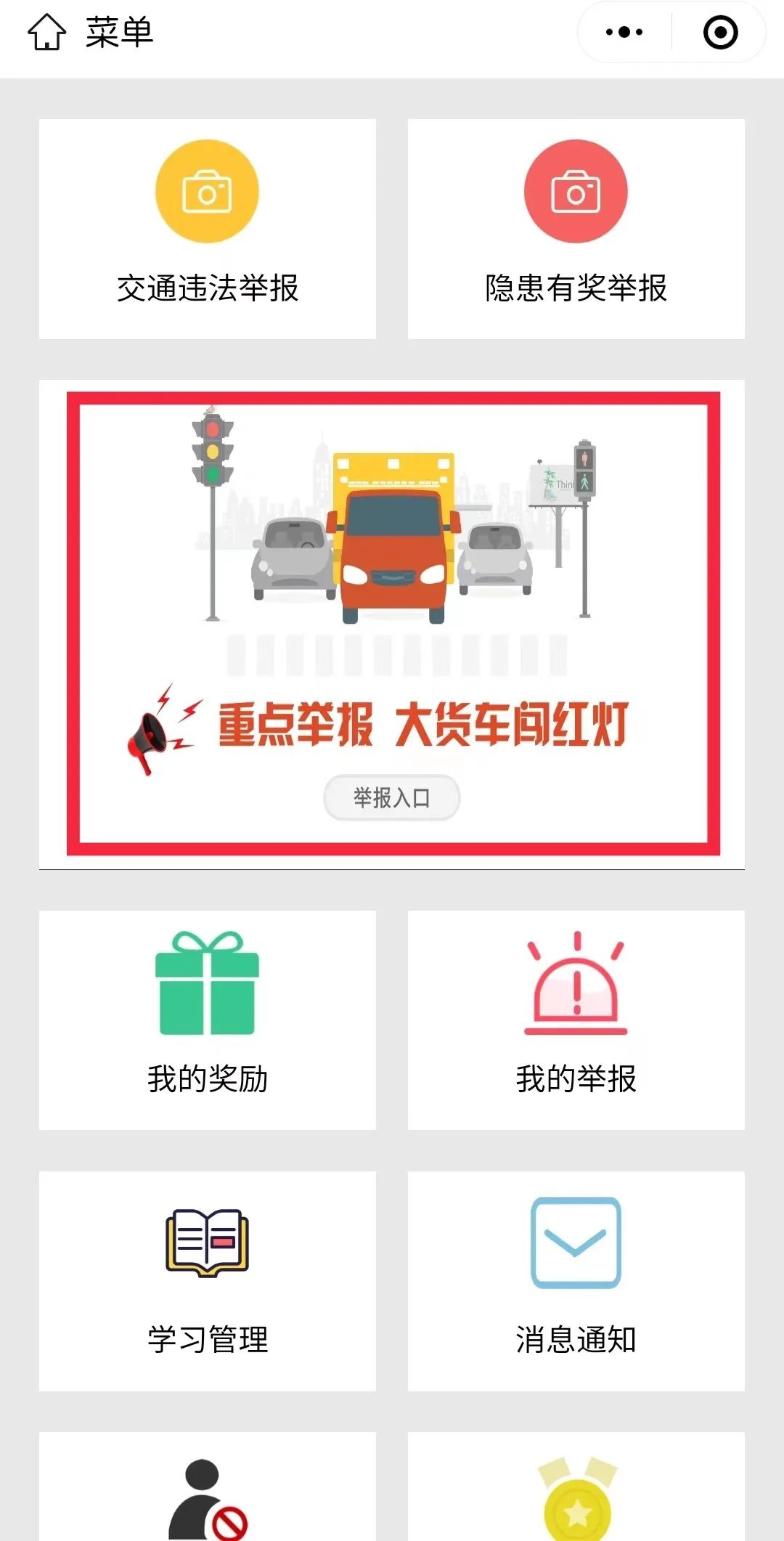The image size is (784, 1541).
Task: Open the tile with the blocked-user icon
Action: pos(208,1487)
